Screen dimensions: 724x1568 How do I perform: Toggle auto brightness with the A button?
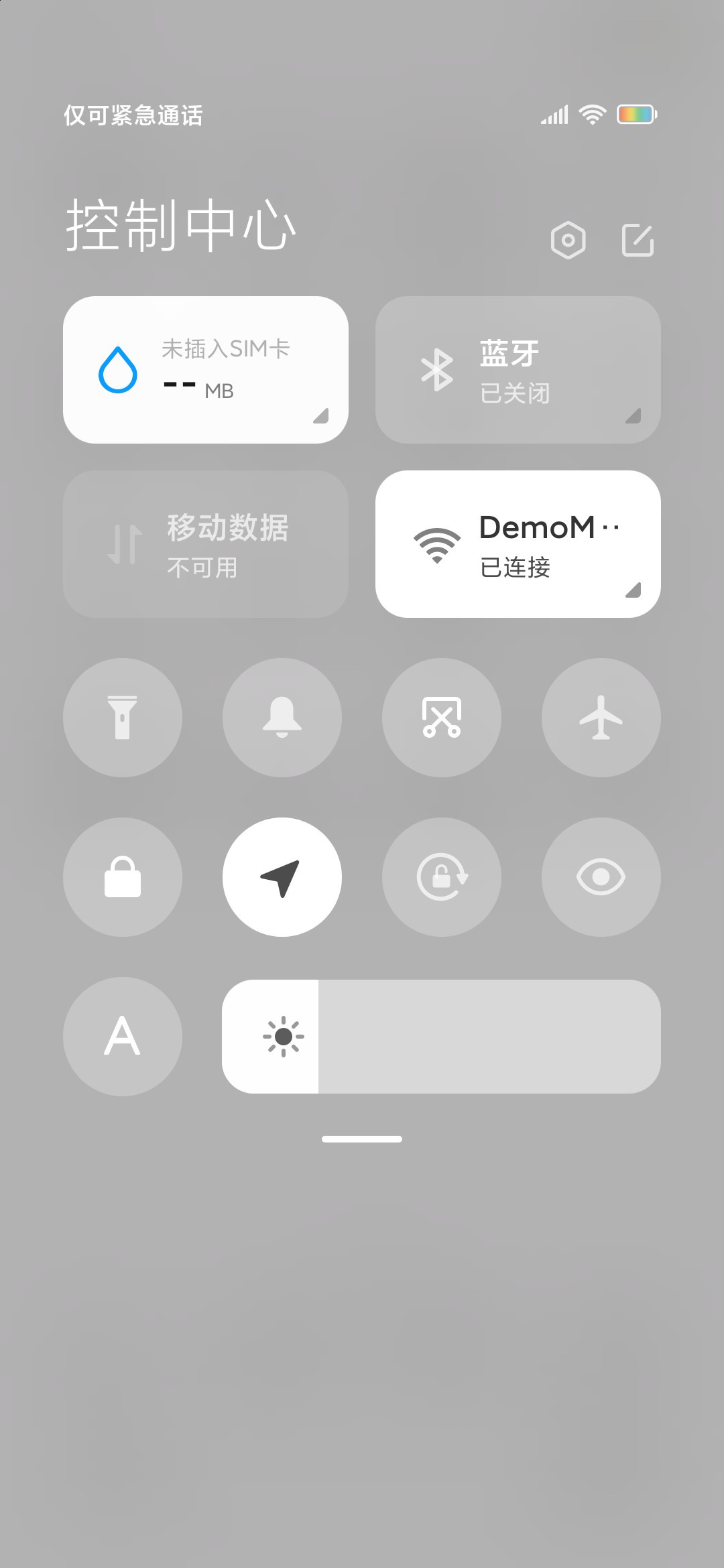pos(123,1037)
